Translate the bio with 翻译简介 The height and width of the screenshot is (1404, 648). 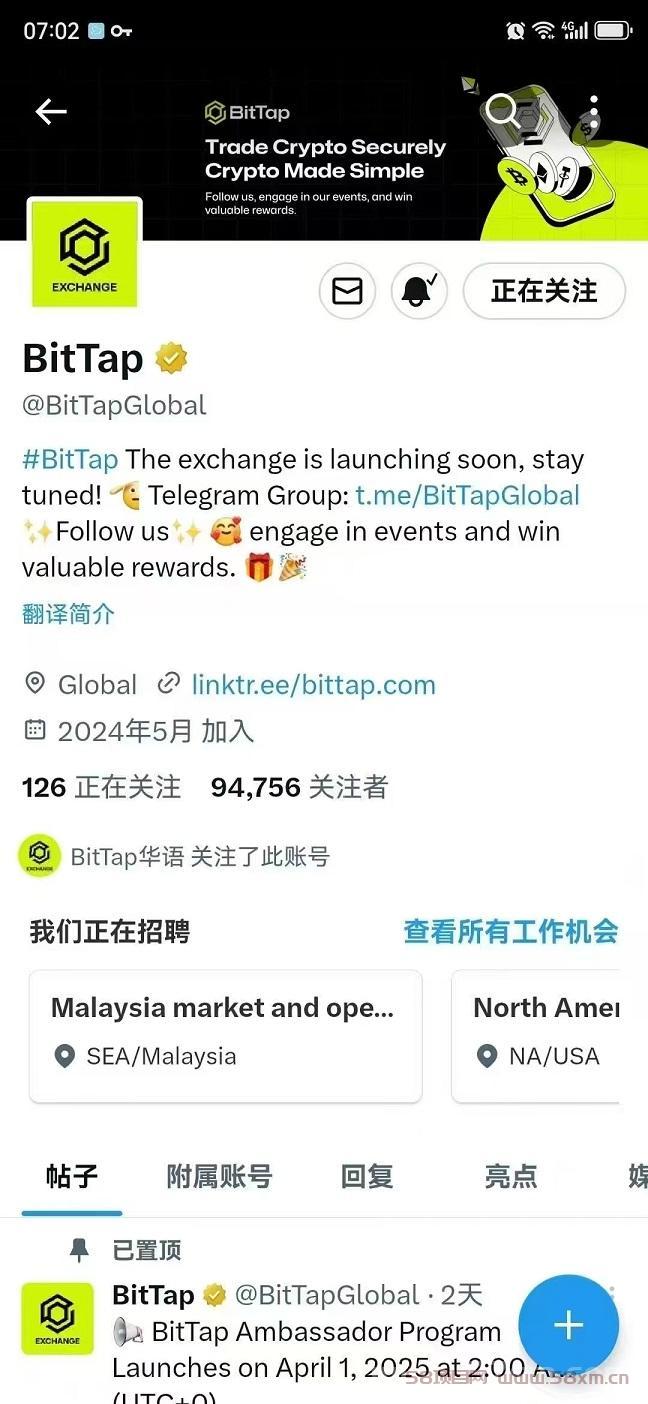click(68, 614)
